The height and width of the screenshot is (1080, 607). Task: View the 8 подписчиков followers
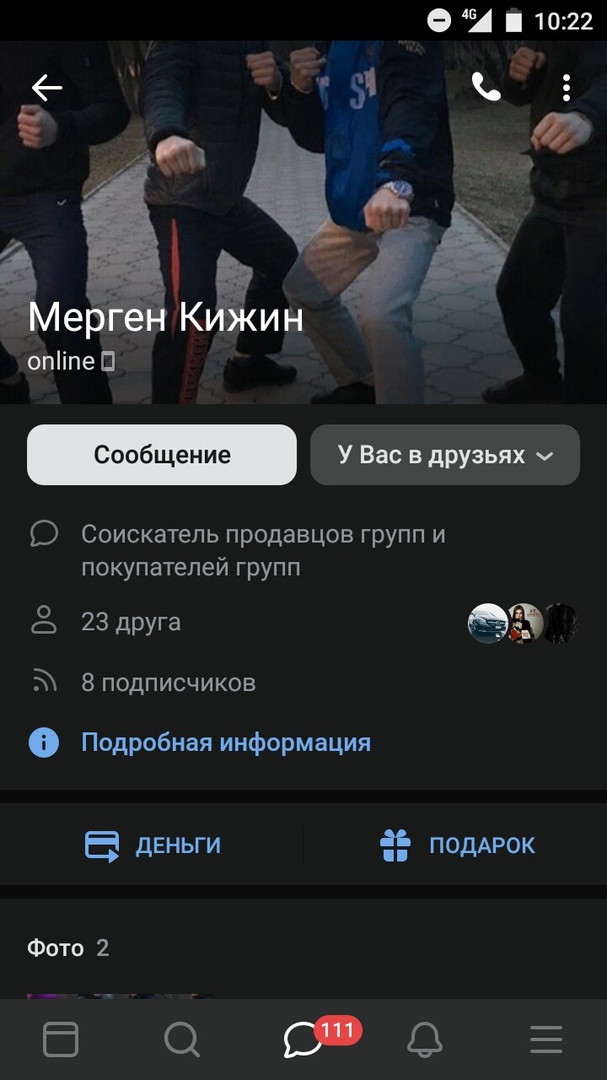(x=168, y=683)
